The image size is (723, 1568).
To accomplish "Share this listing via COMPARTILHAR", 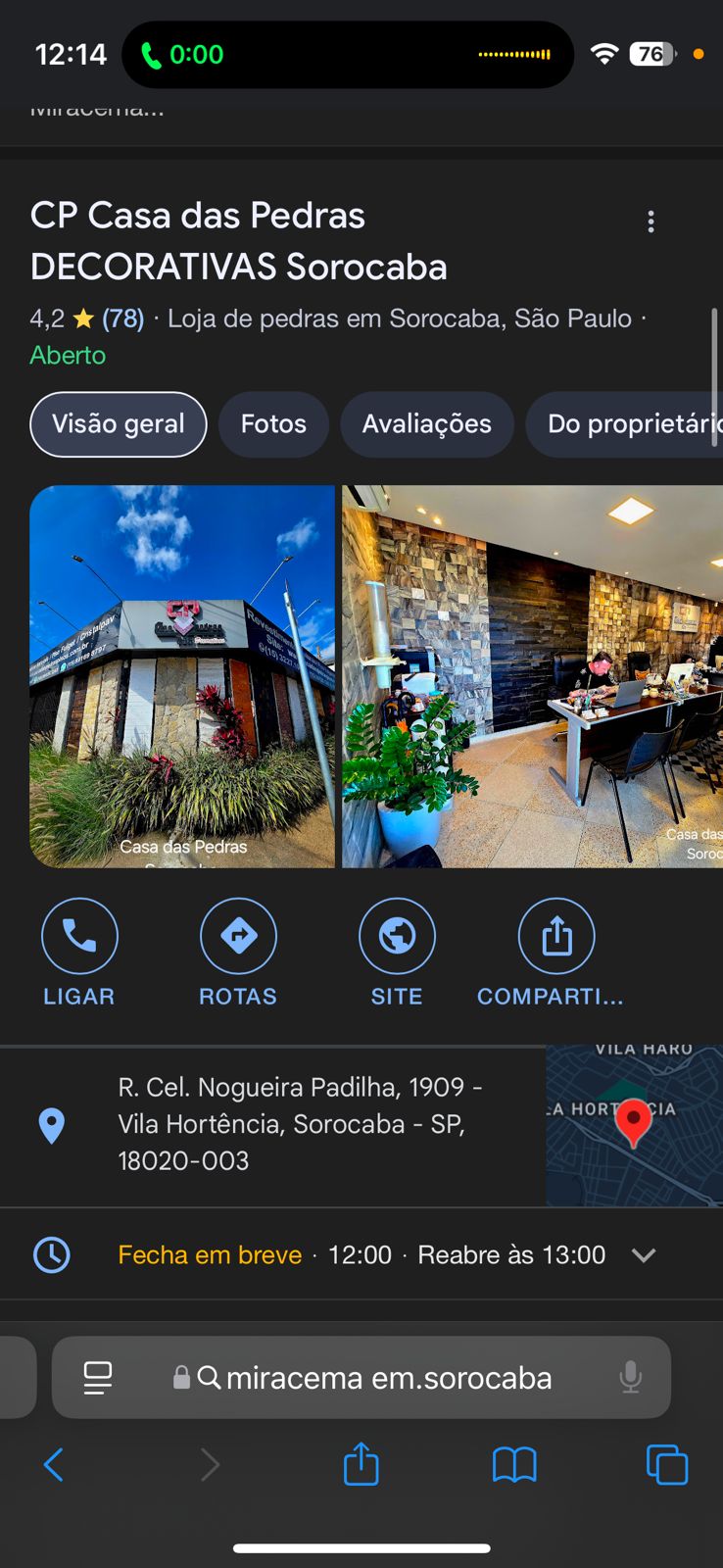I will (554, 952).
